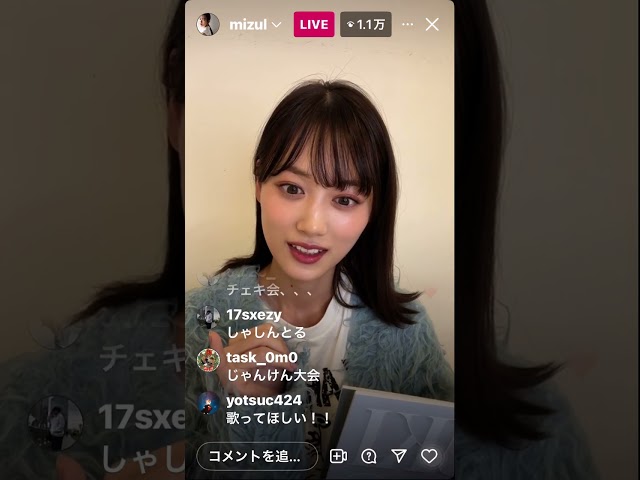Send a heart like

(429, 456)
